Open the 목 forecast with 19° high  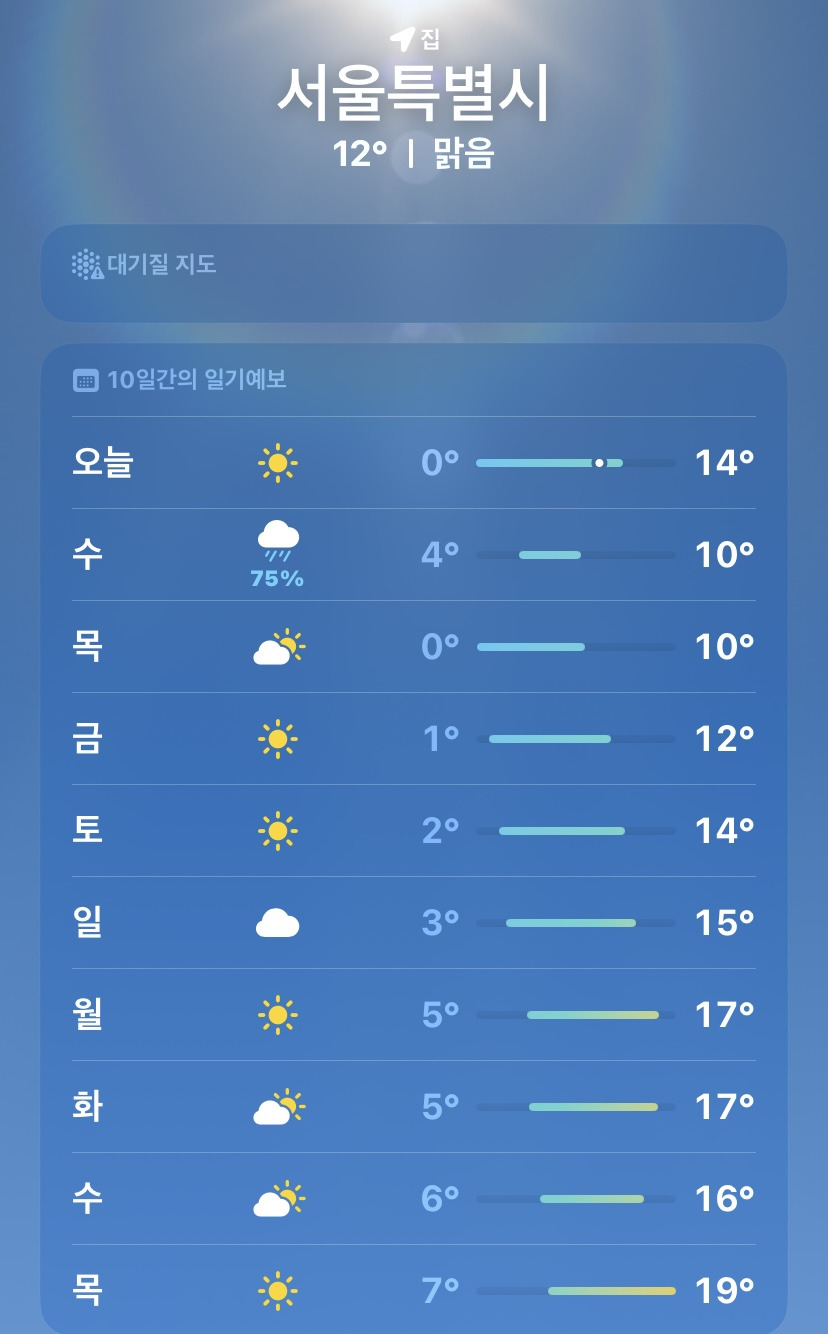(413, 1290)
